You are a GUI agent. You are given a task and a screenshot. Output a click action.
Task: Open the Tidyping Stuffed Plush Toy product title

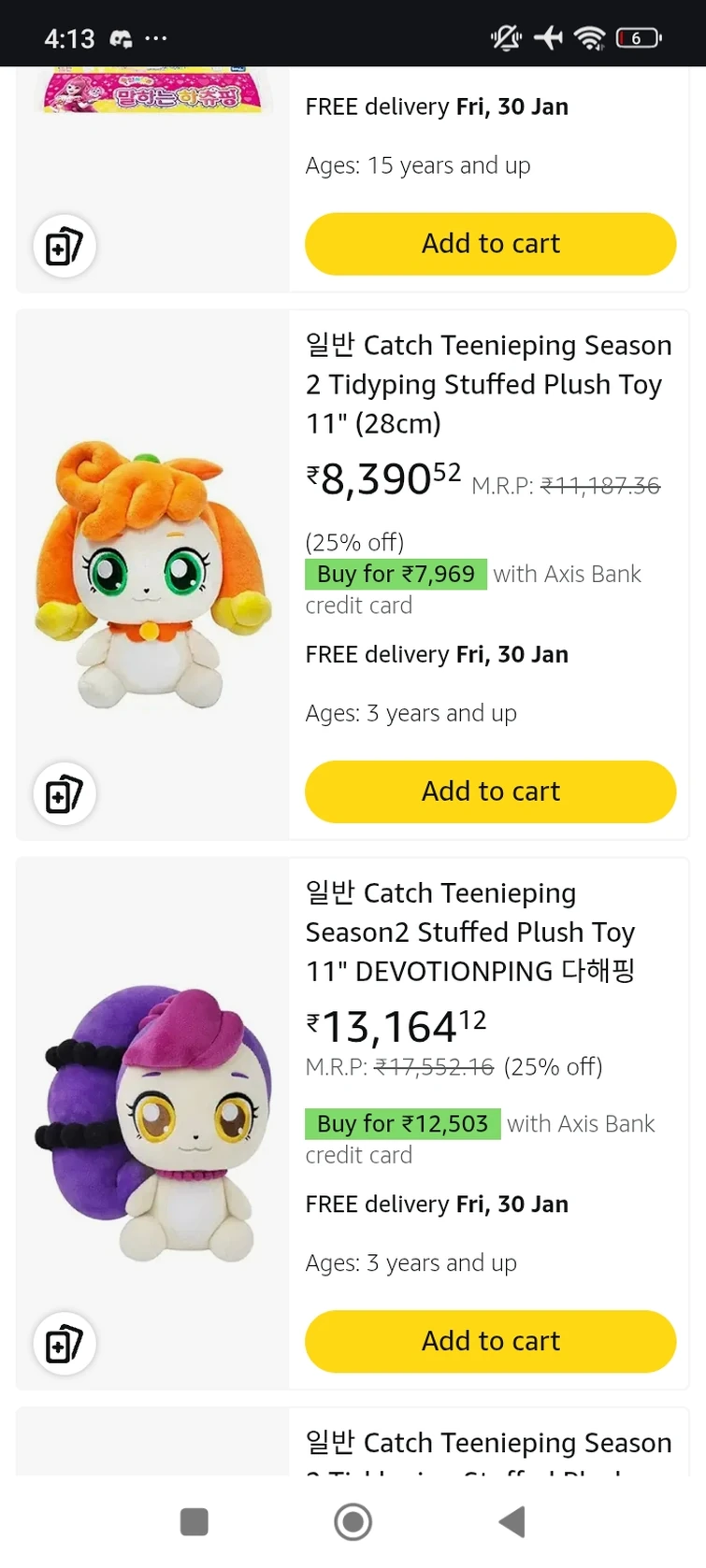click(488, 384)
